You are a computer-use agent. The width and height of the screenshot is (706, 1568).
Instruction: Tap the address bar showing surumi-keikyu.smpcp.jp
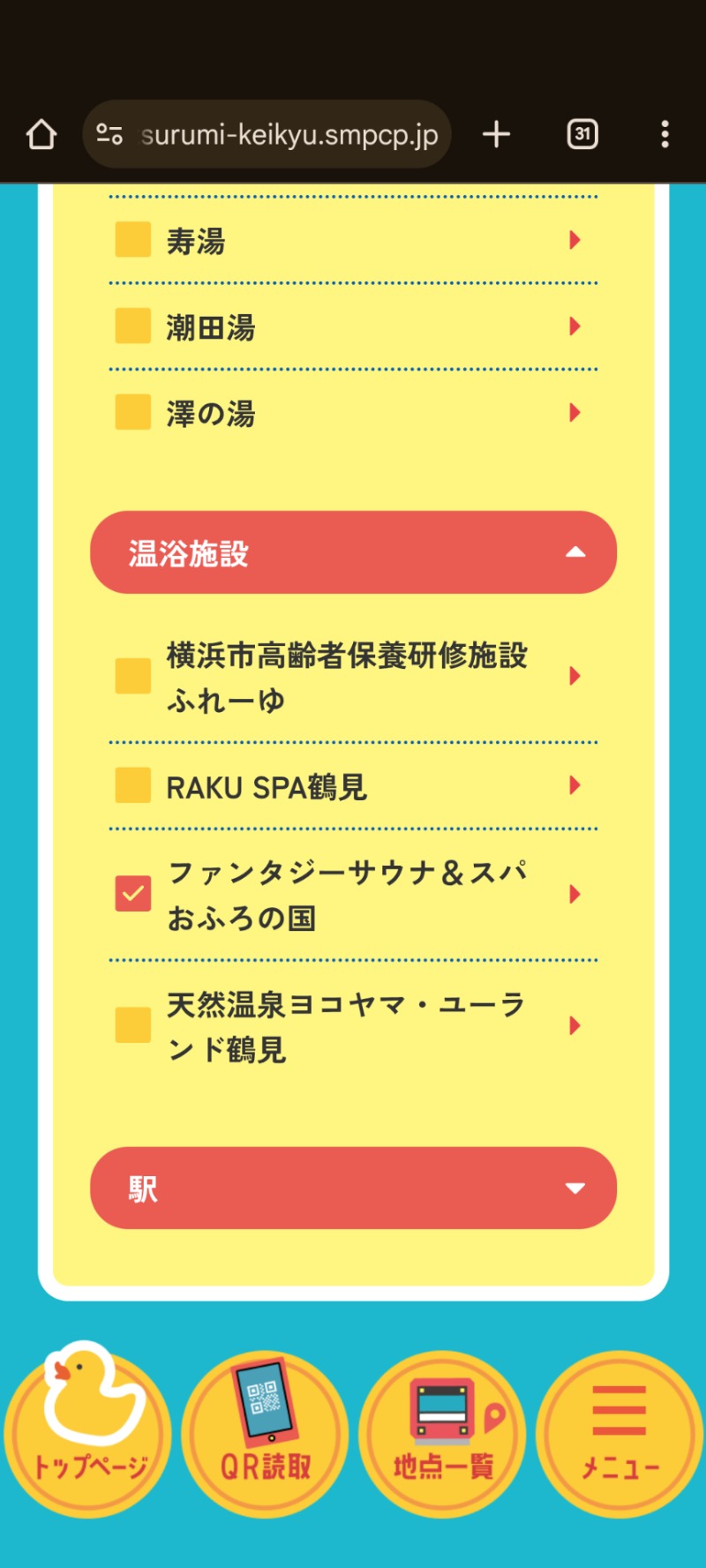[x=291, y=134]
